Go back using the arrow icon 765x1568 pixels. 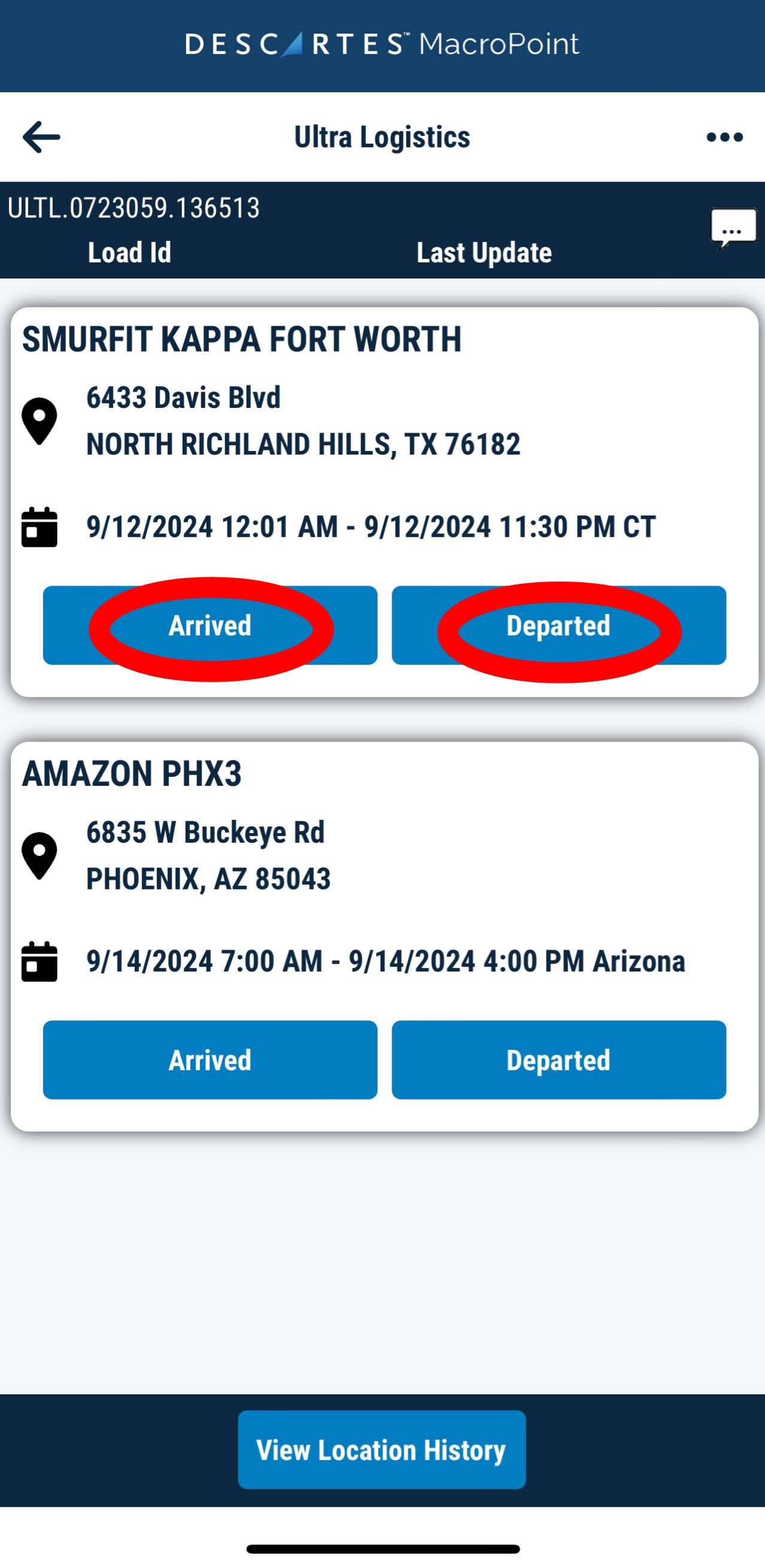pyautogui.click(x=41, y=137)
